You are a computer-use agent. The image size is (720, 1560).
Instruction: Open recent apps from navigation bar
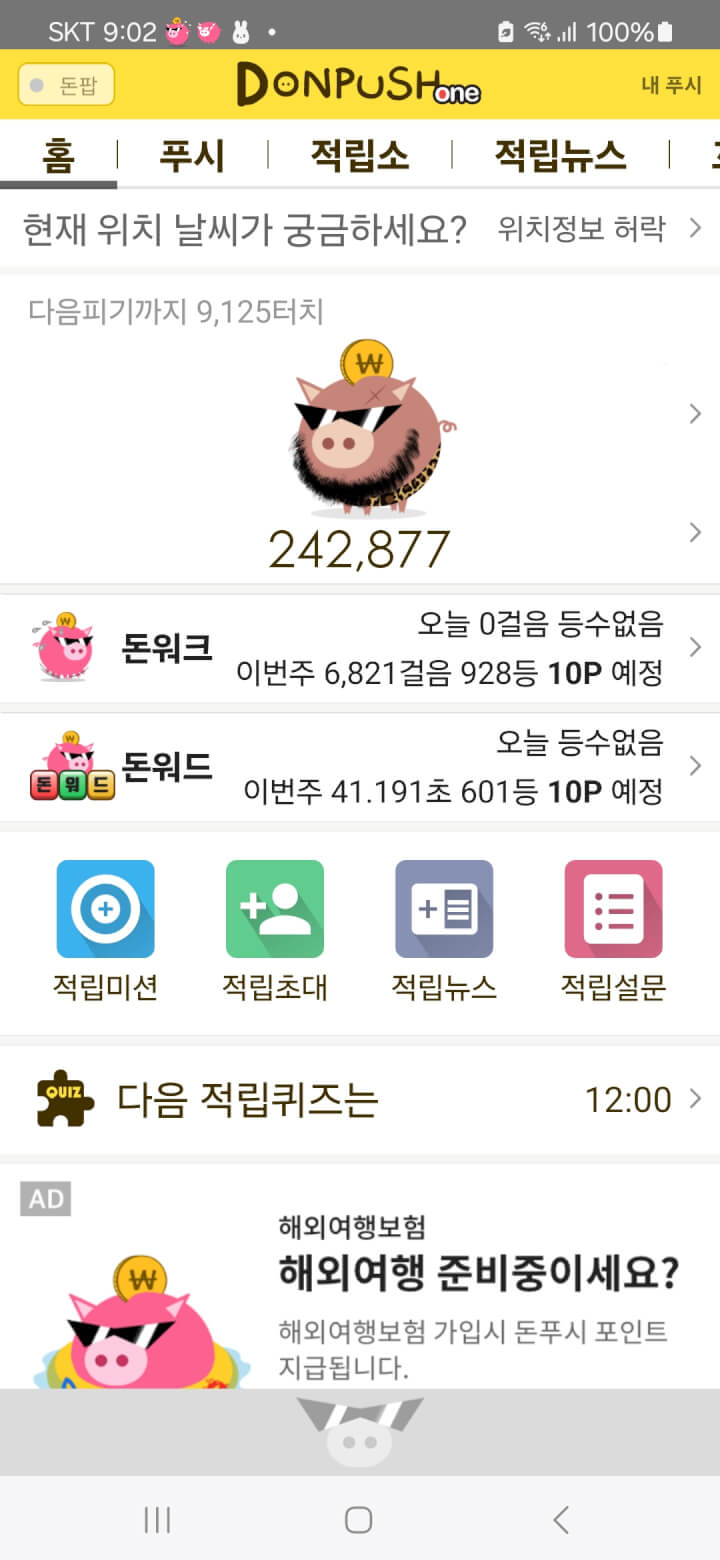(x=157, y=1520)
